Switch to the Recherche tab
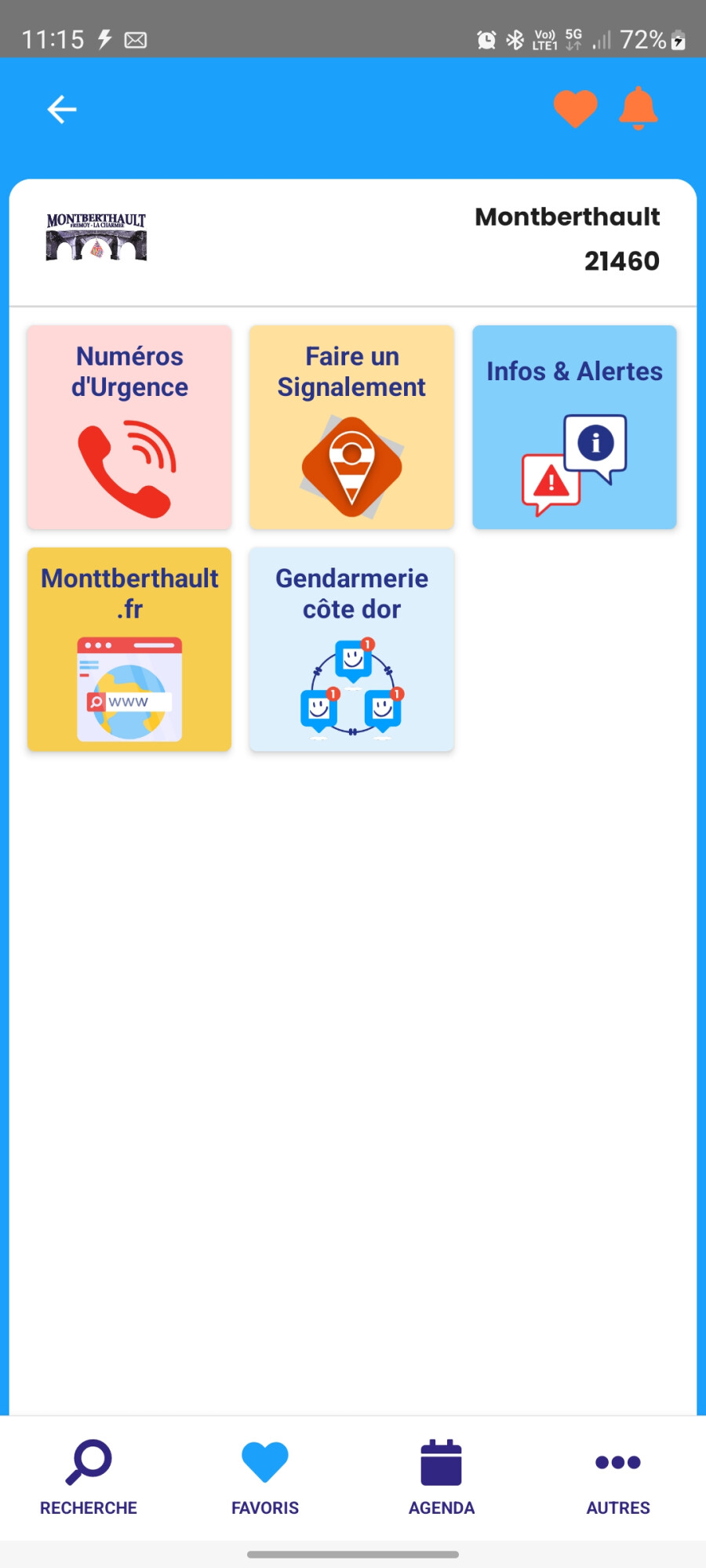Image resolution: width=706 pixels, height=1568 pixels. click(89, 1478)
